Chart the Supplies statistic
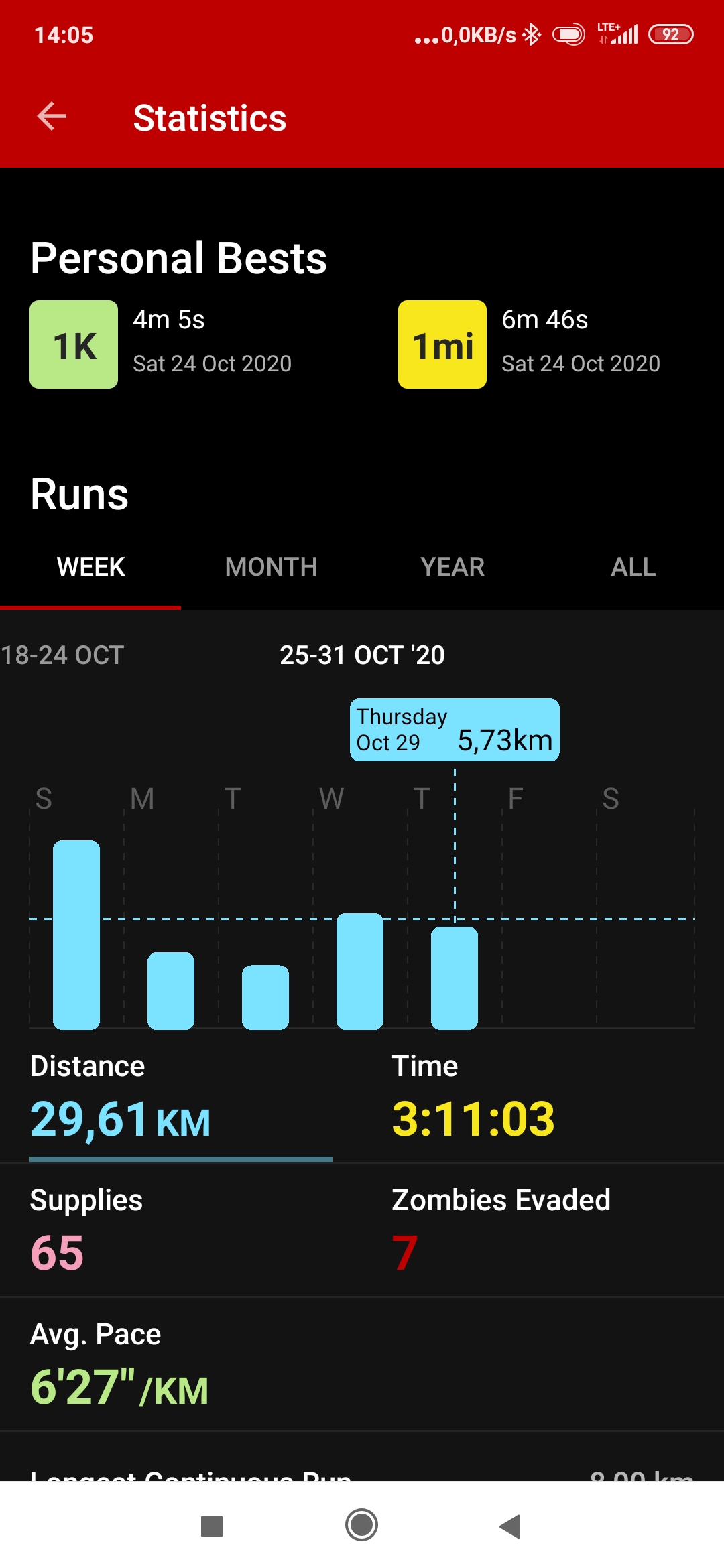 181,1230
